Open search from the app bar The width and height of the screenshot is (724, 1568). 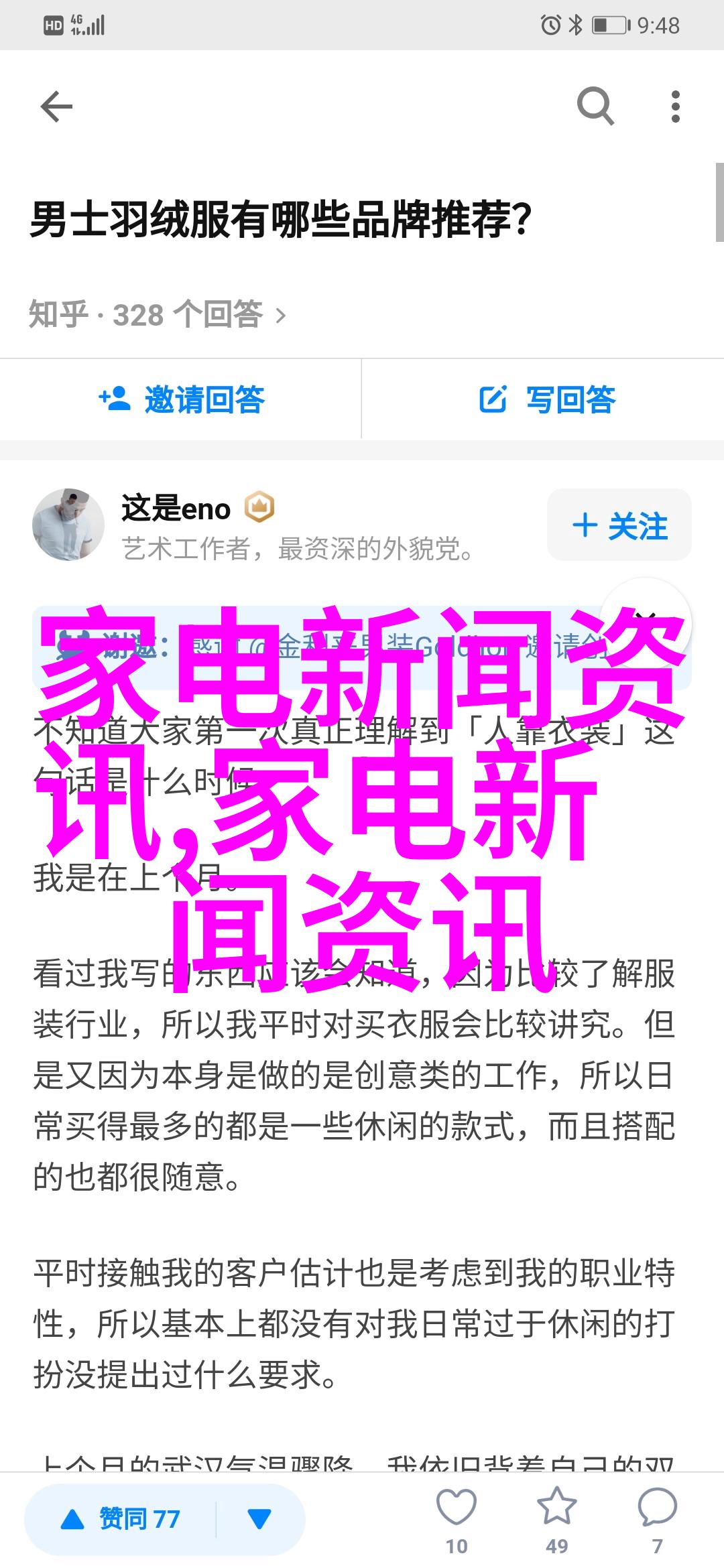(595, 106)
